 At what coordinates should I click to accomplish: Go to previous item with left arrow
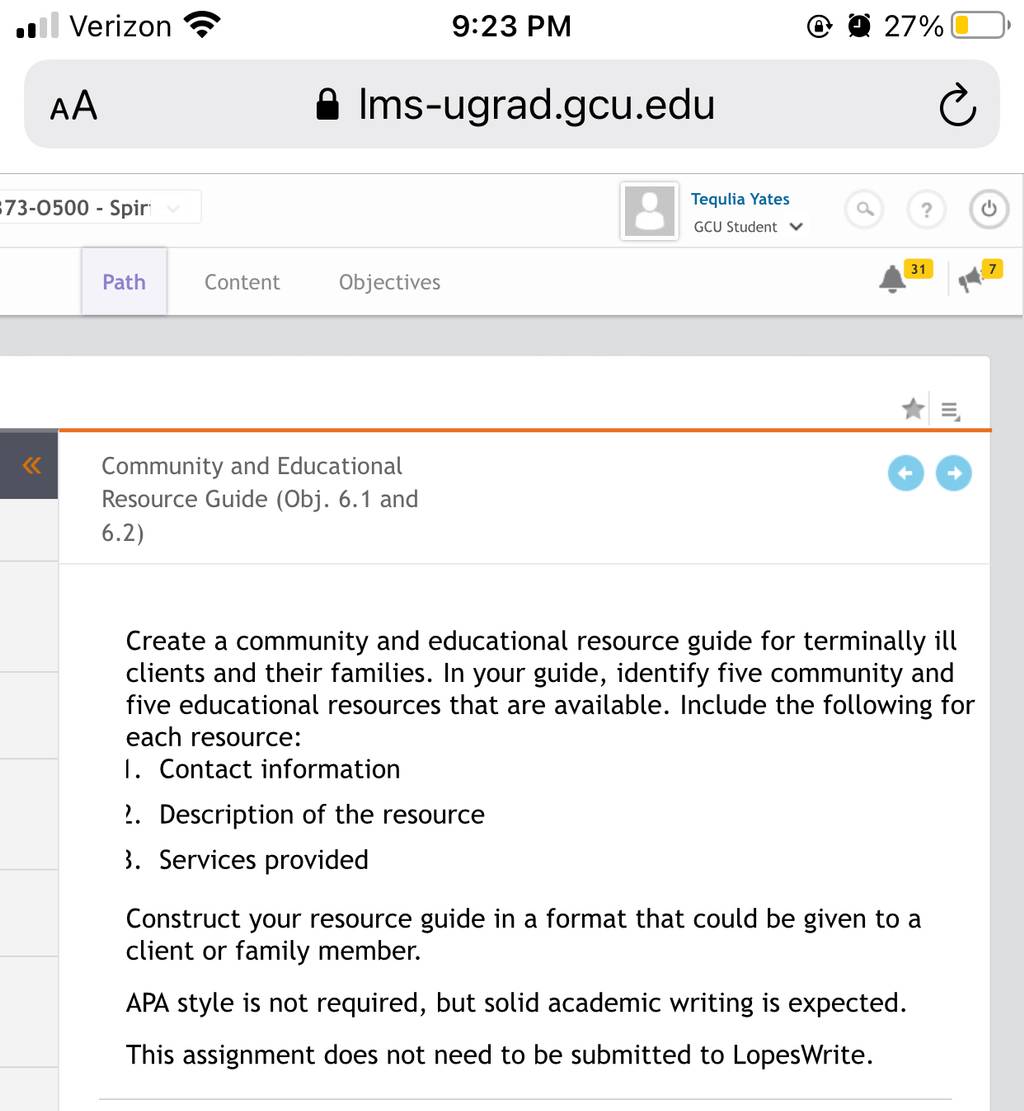click(x=906, y=473)
